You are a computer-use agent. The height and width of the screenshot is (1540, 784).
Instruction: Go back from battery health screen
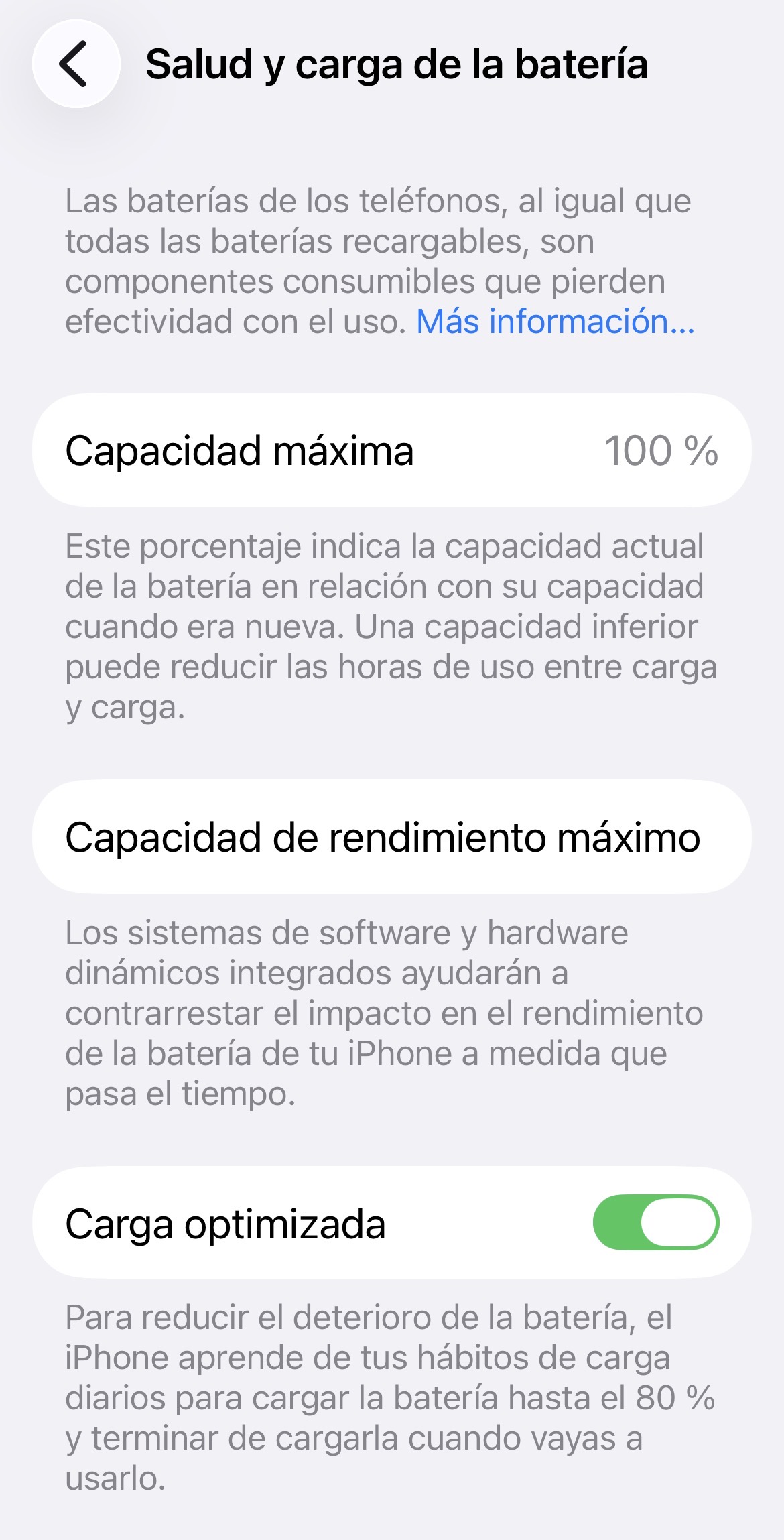(76, 64)
